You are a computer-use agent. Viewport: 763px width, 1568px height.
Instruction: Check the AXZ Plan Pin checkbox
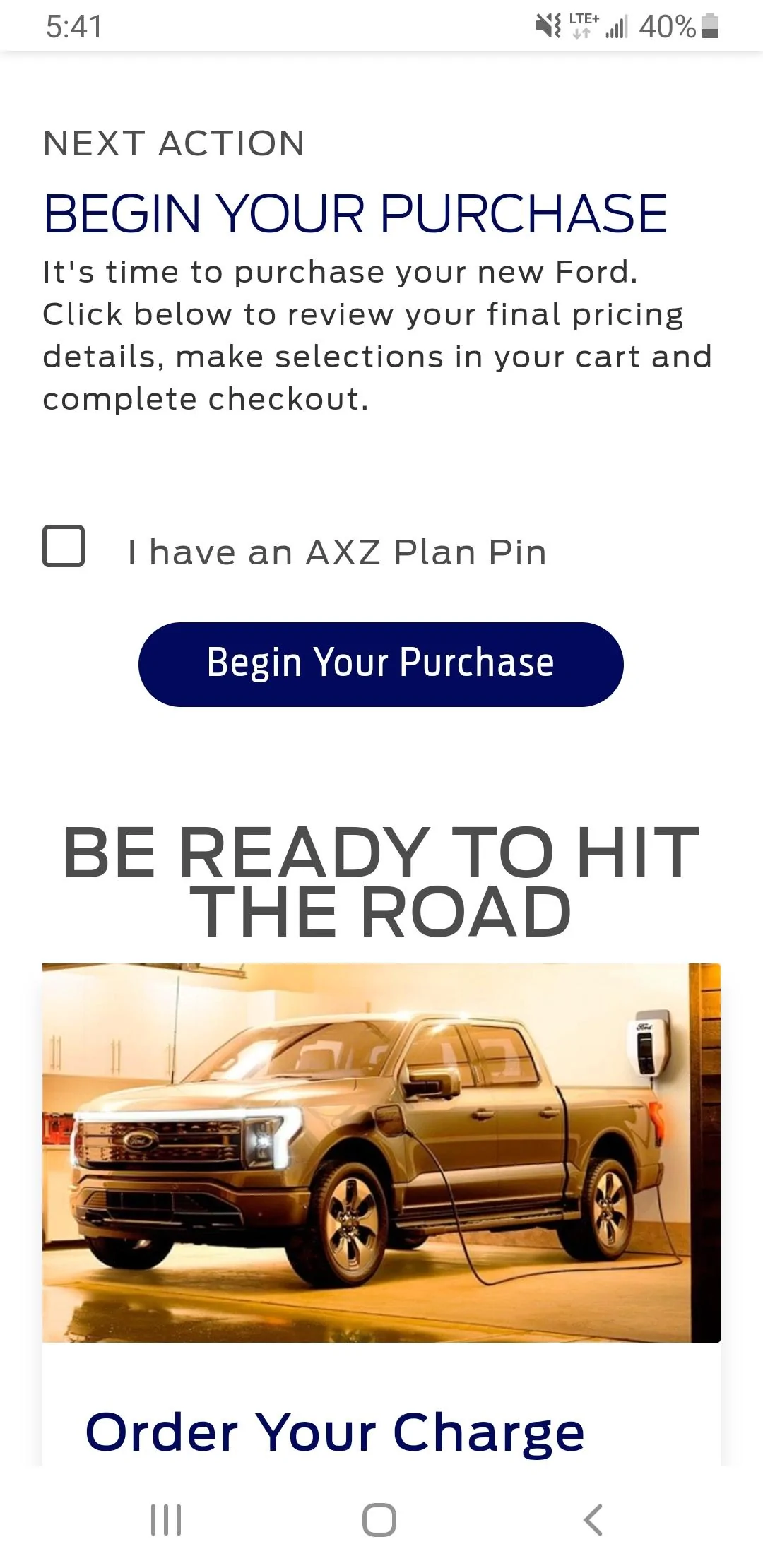[x=64, y=546]
